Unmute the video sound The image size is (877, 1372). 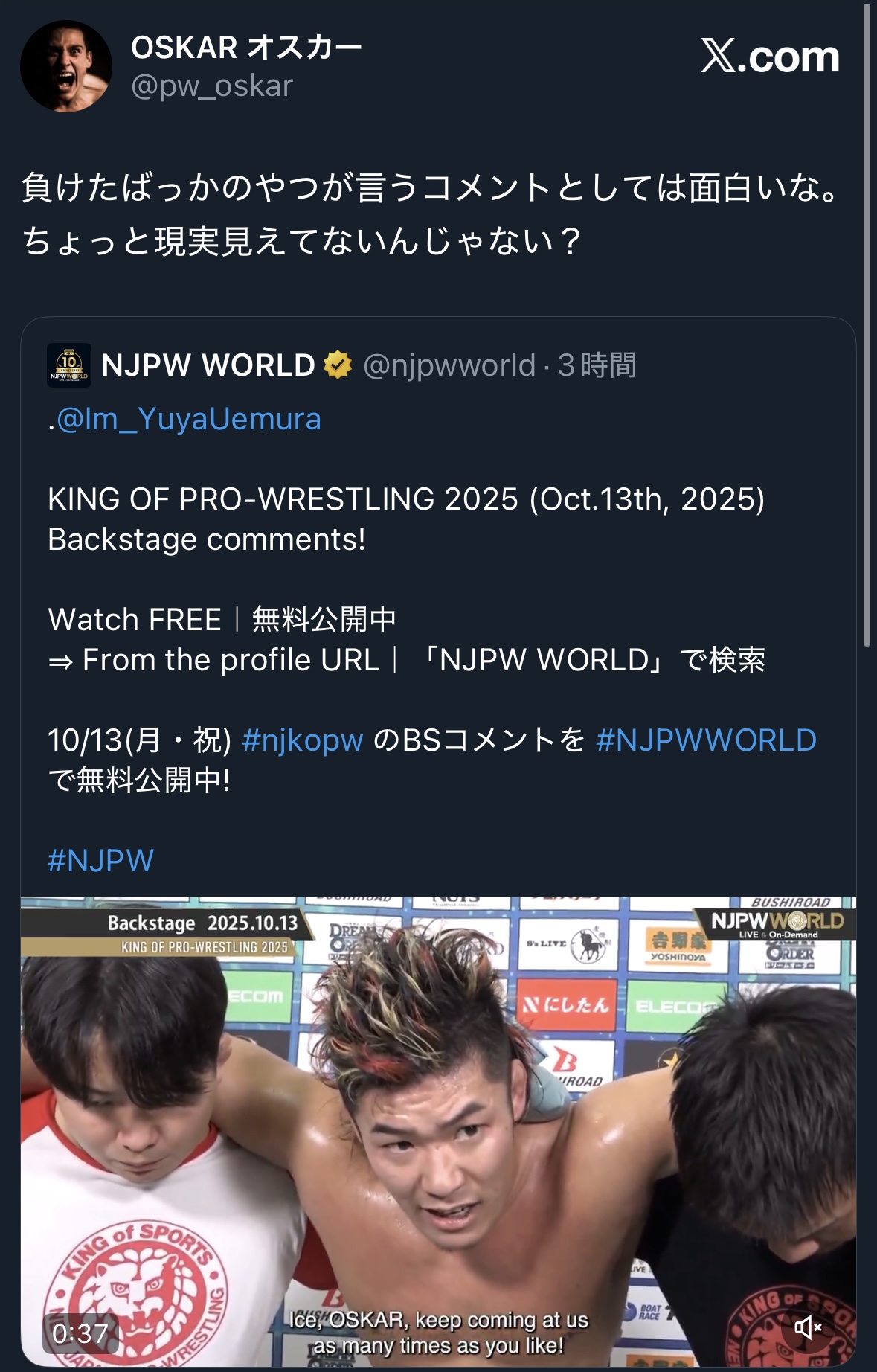(809, 1327)
